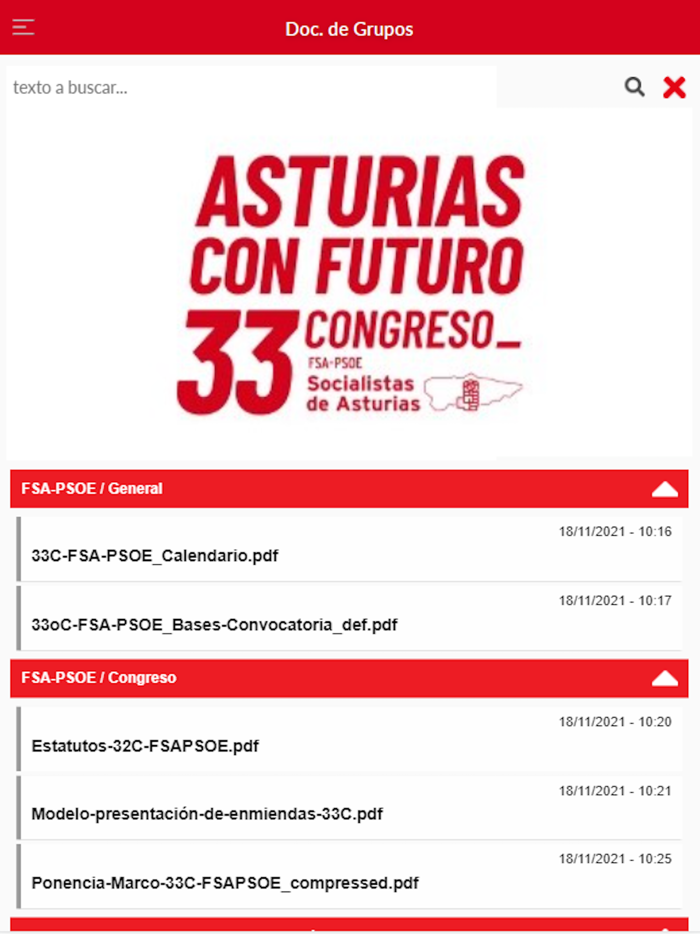
Task: Clear the search with the red X
Action: pos(674,88)
